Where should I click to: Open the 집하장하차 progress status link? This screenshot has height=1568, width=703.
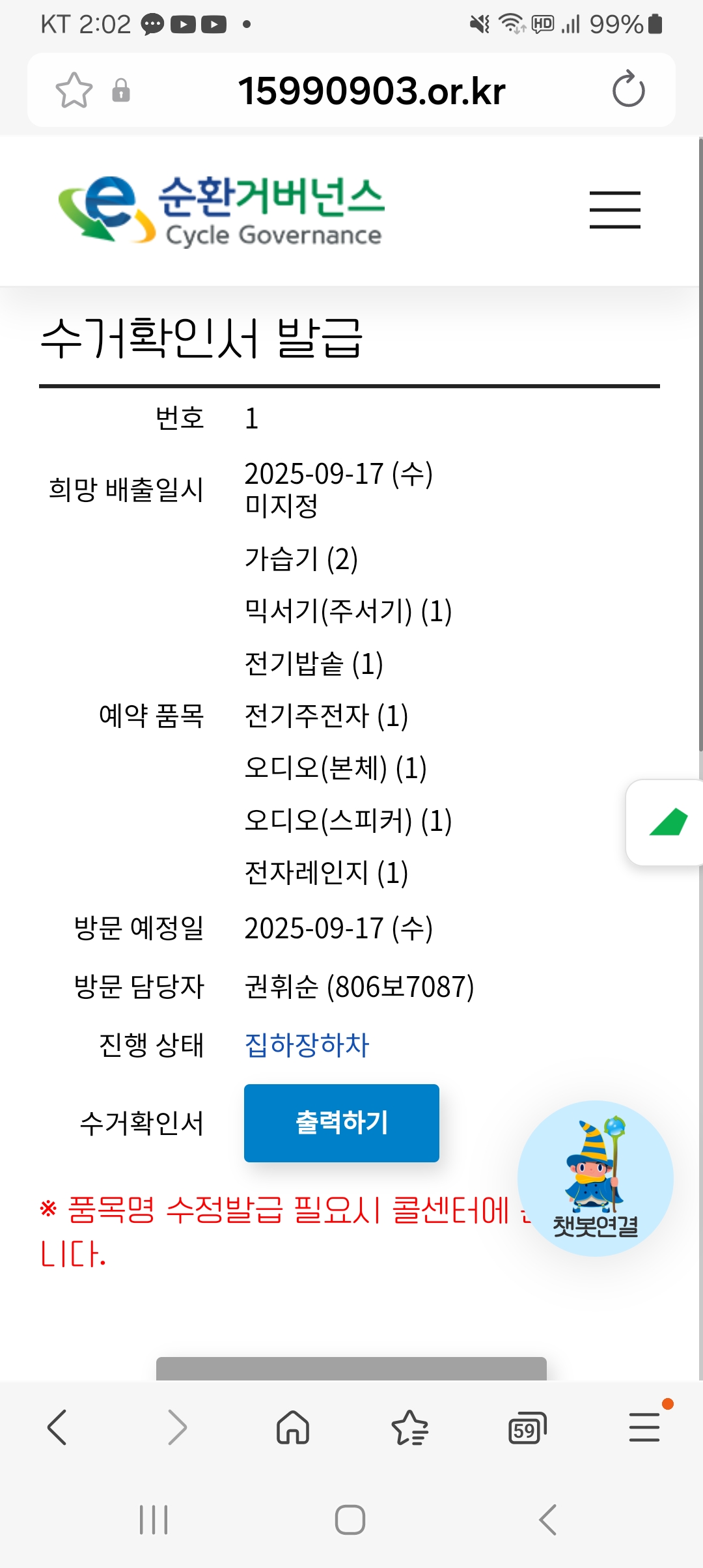tap(306, 1045)
